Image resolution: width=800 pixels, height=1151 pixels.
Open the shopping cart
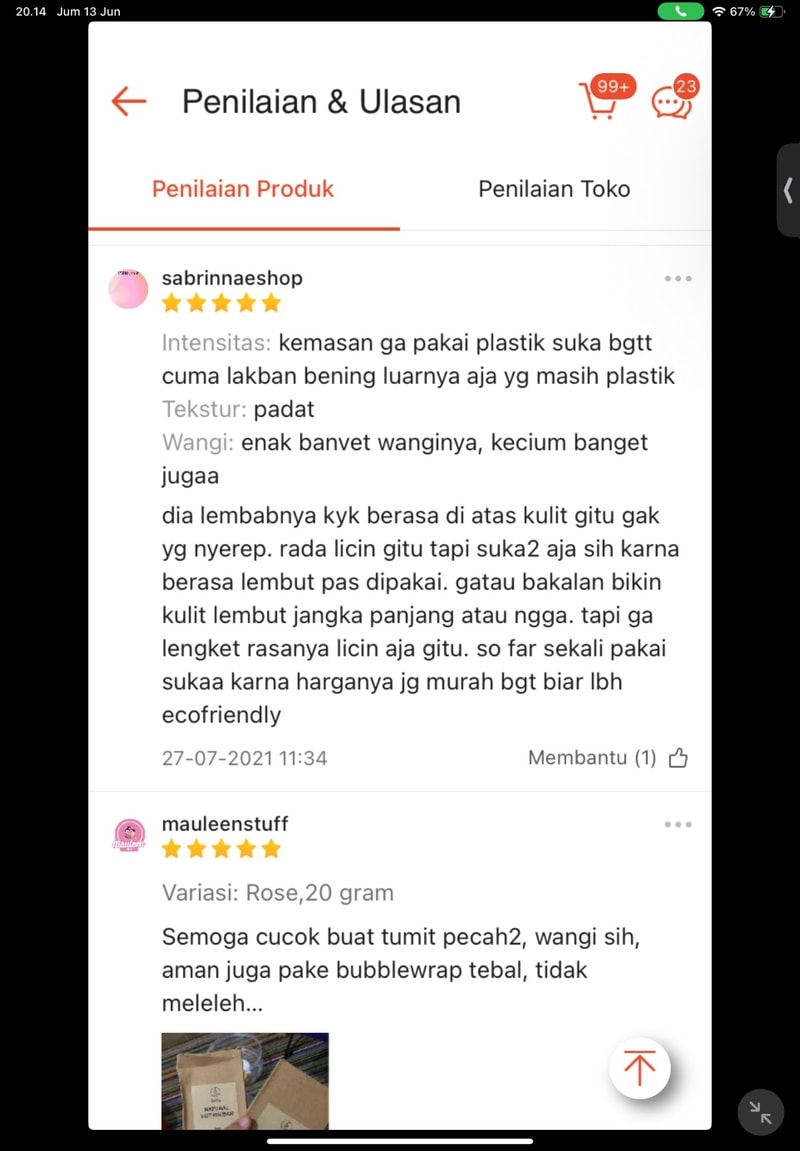point(599,99)
